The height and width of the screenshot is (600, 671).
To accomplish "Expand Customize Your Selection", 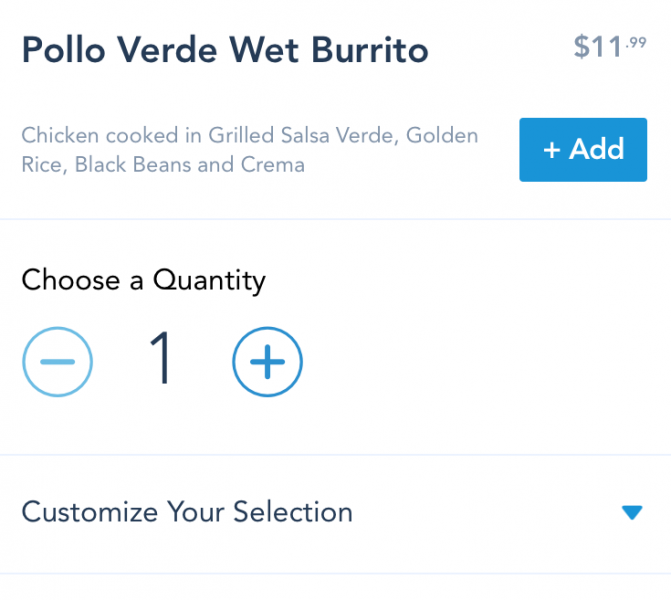I will click(x=630, y=513).
